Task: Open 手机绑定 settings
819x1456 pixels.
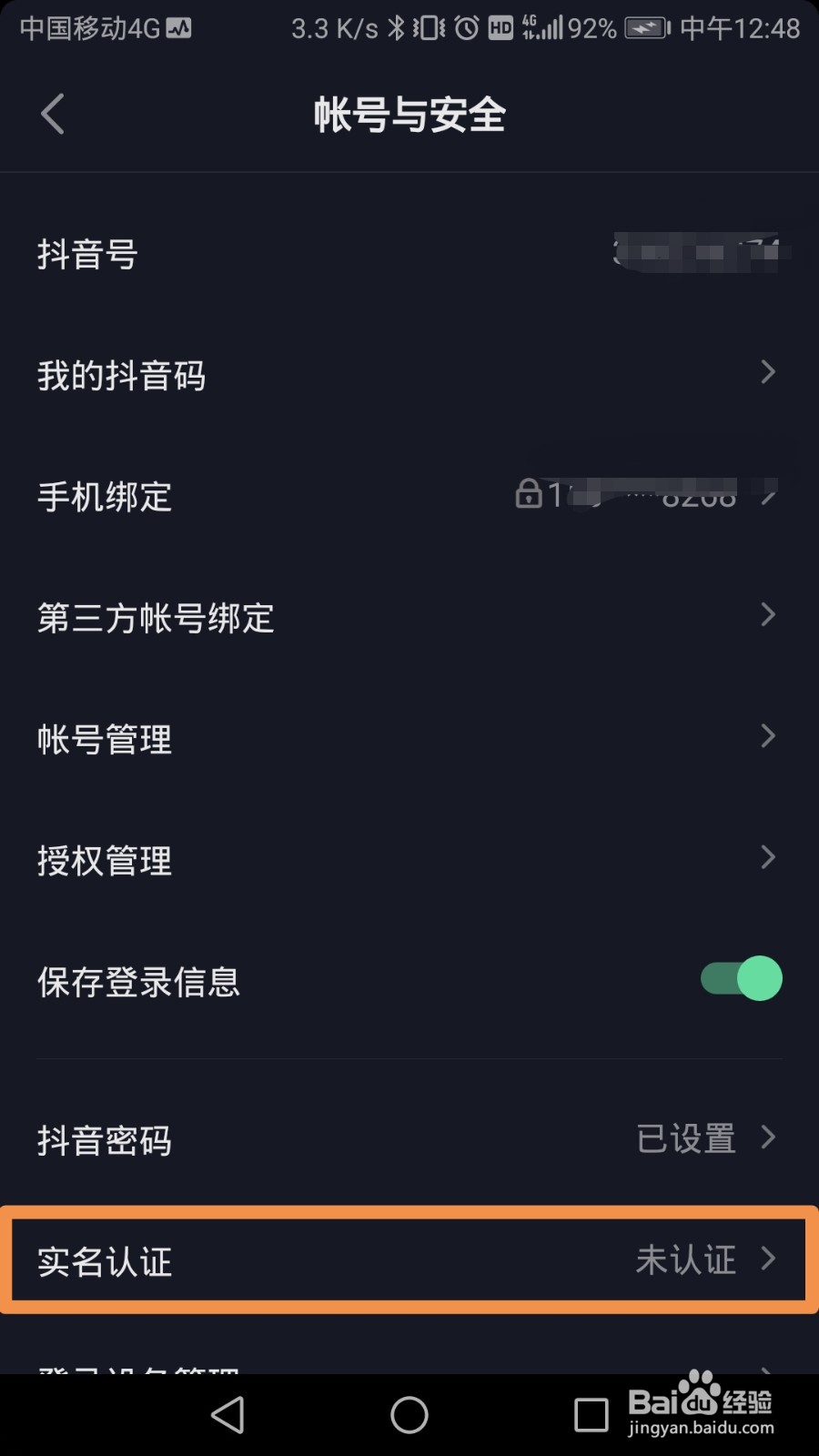Action: tap(409, 496)
